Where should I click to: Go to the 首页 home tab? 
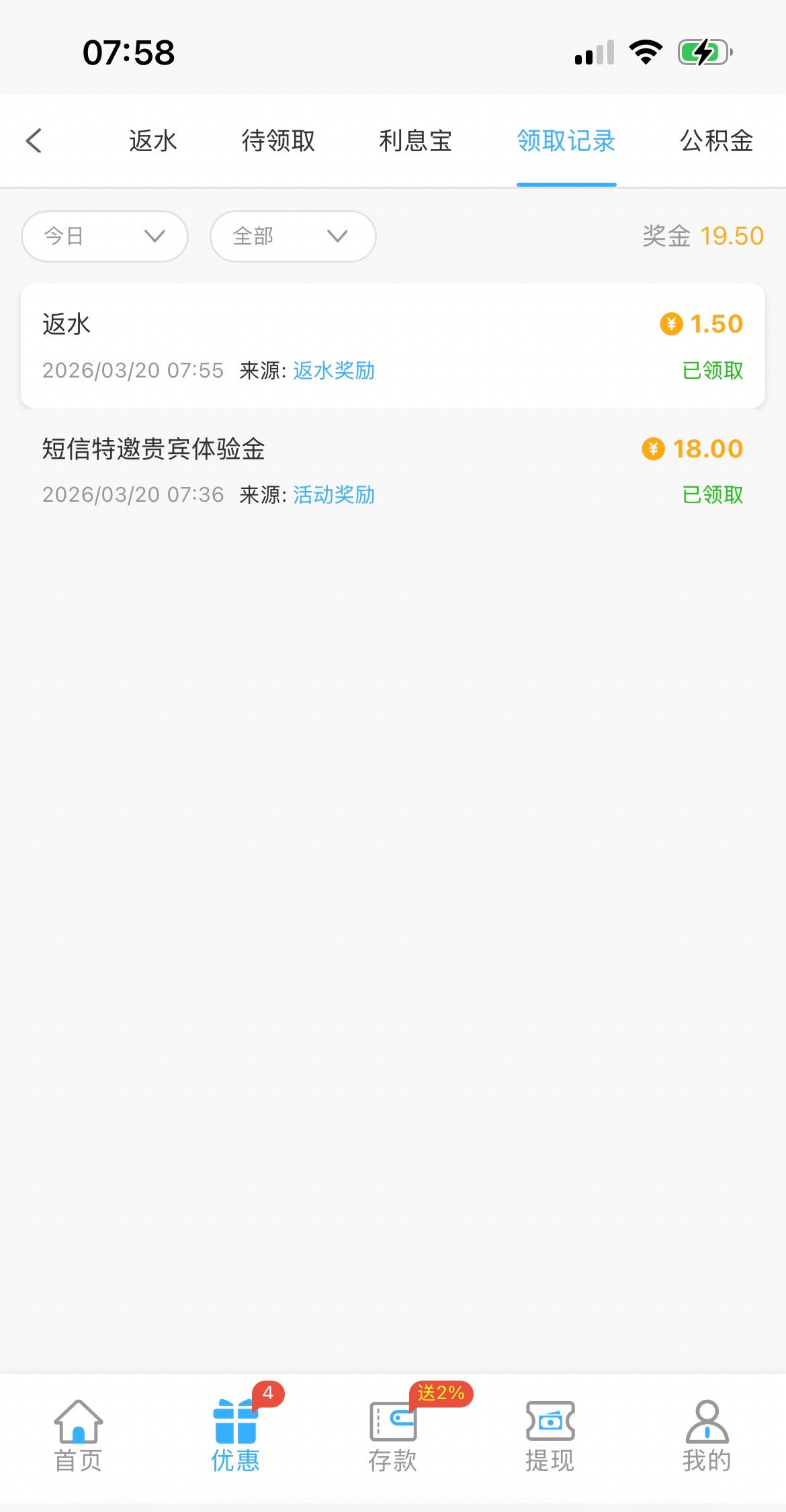point(79,1436)
